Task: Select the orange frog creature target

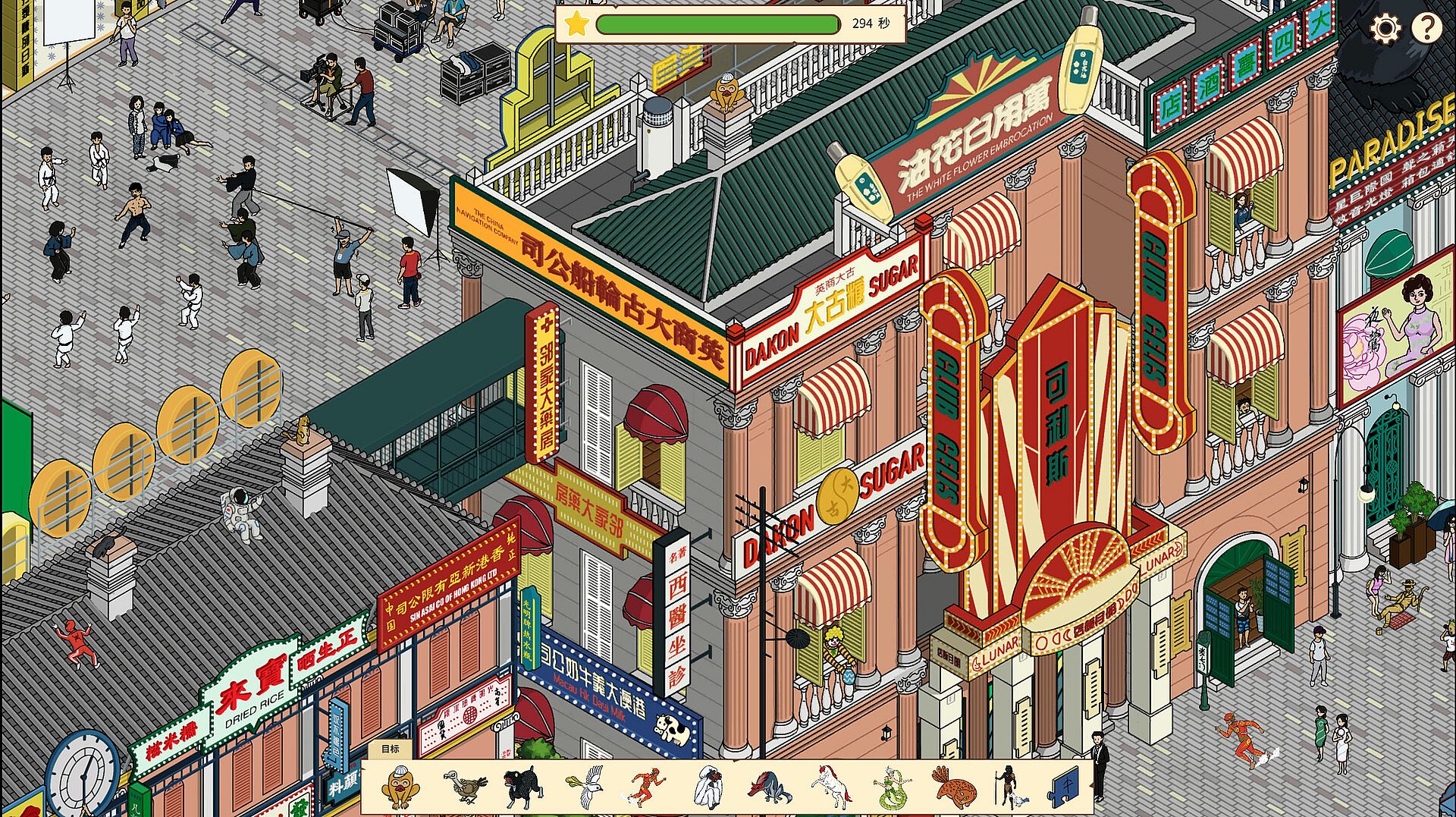Action: tap(397, 787)
